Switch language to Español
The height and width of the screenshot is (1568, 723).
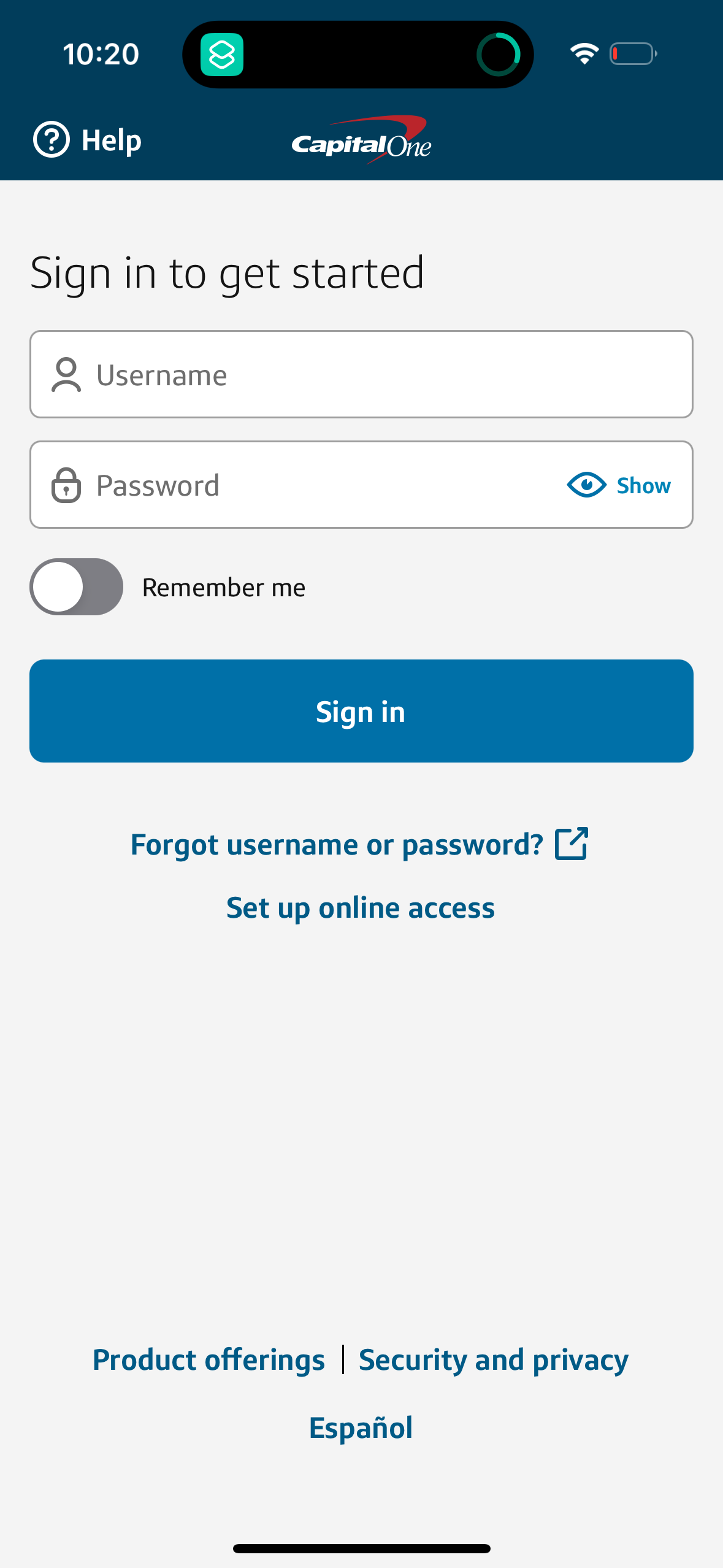click(361, 1428)
